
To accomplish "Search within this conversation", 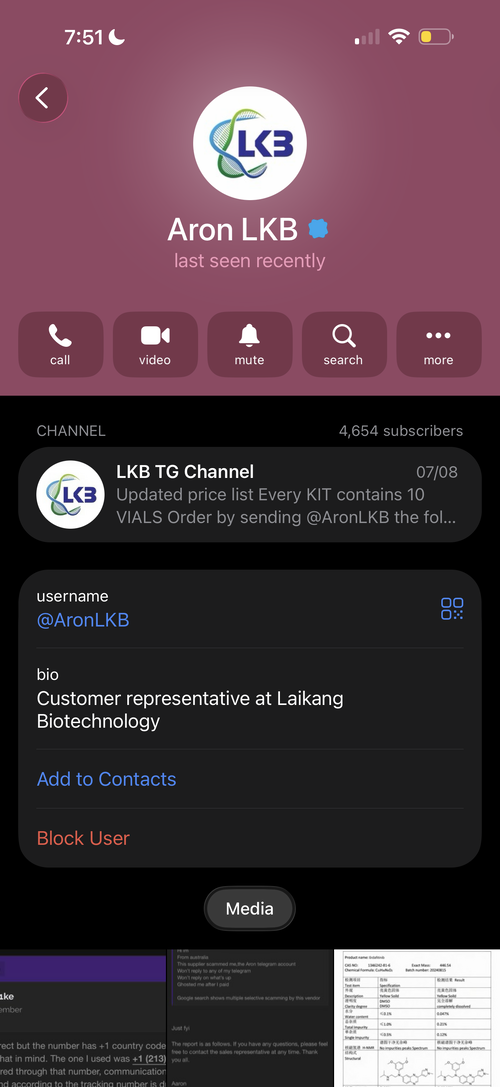I will click(x=344, y=345).
